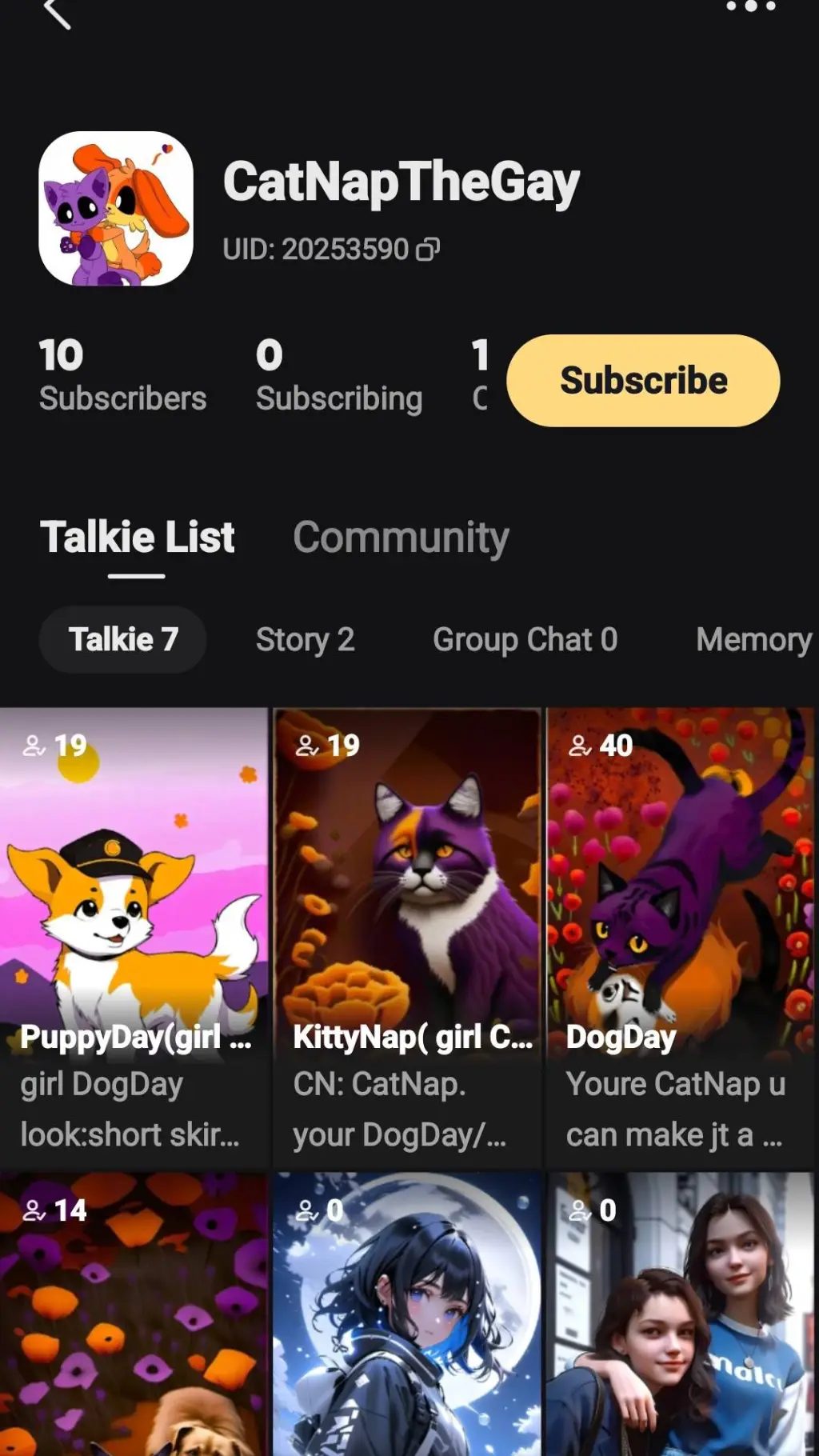
Task: Open the anime girl with moon talkie
Action: point(407,1320)
